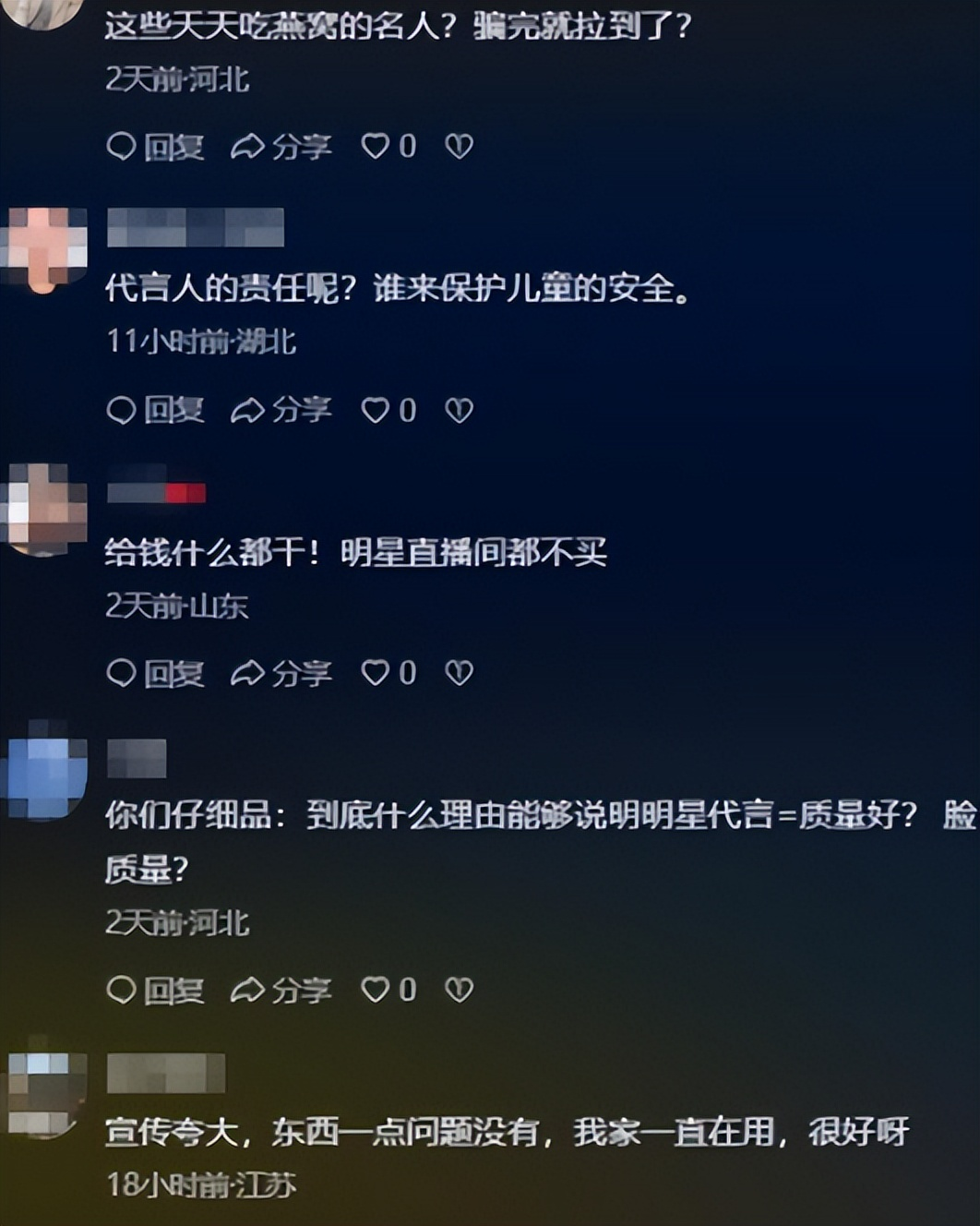Dislike the 代言人的责任呢 comment

[x=459, y=409]
